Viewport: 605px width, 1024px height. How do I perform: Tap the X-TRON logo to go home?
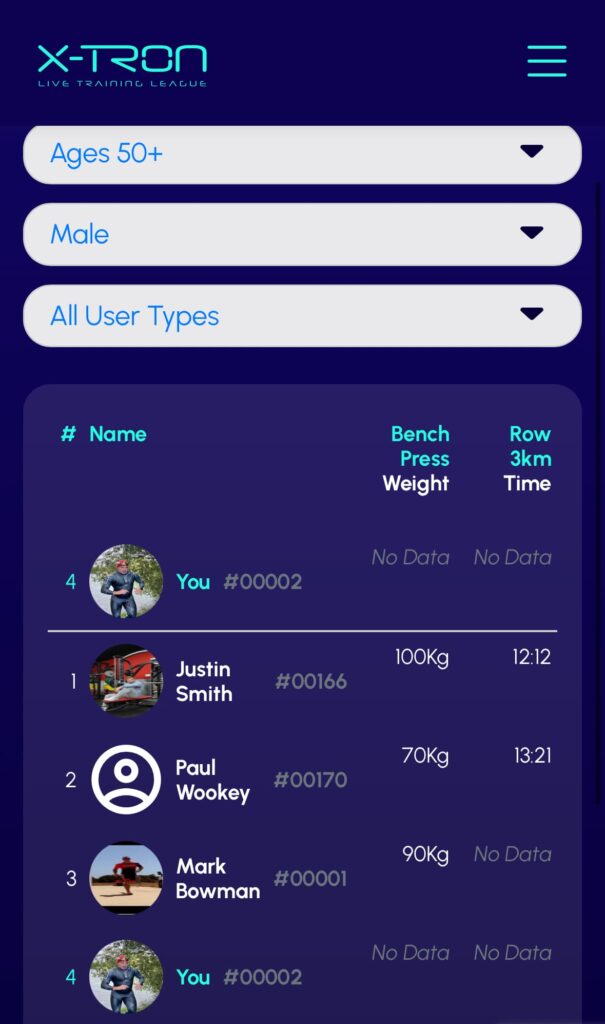(x=122, y=64)
